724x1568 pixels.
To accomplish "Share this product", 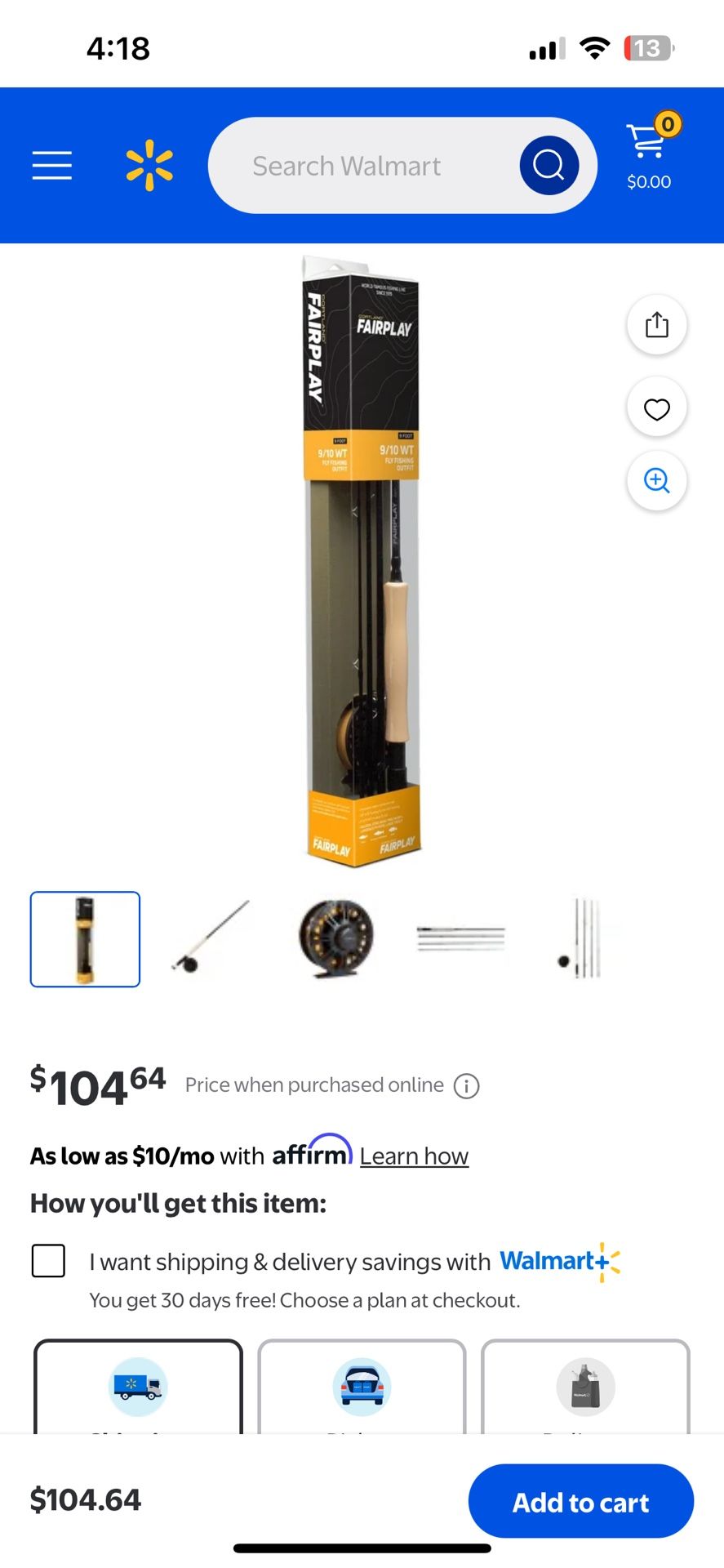I will (656, 325).
